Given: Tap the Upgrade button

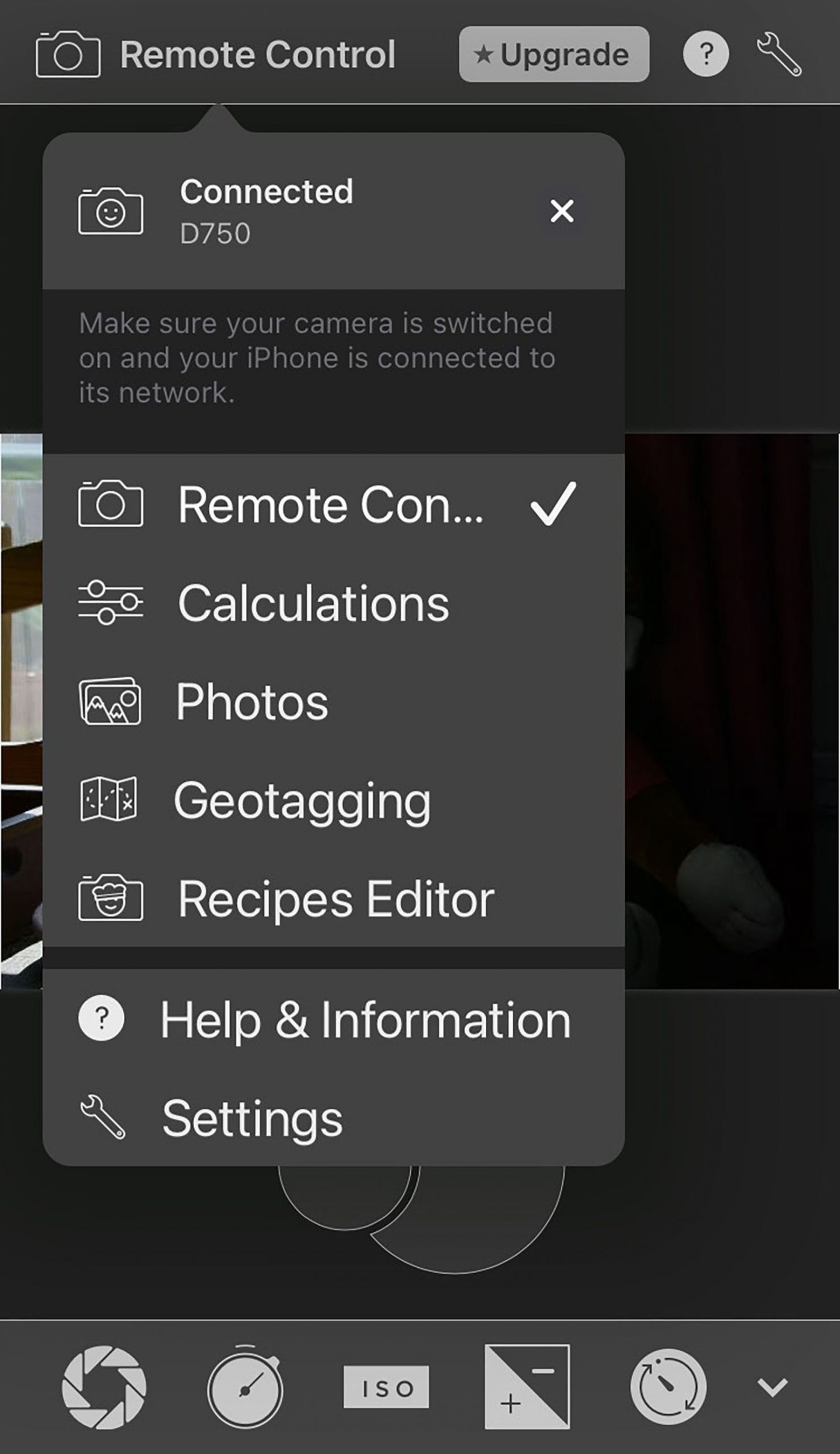Looking at the screenshot, I should coord(553,54).
